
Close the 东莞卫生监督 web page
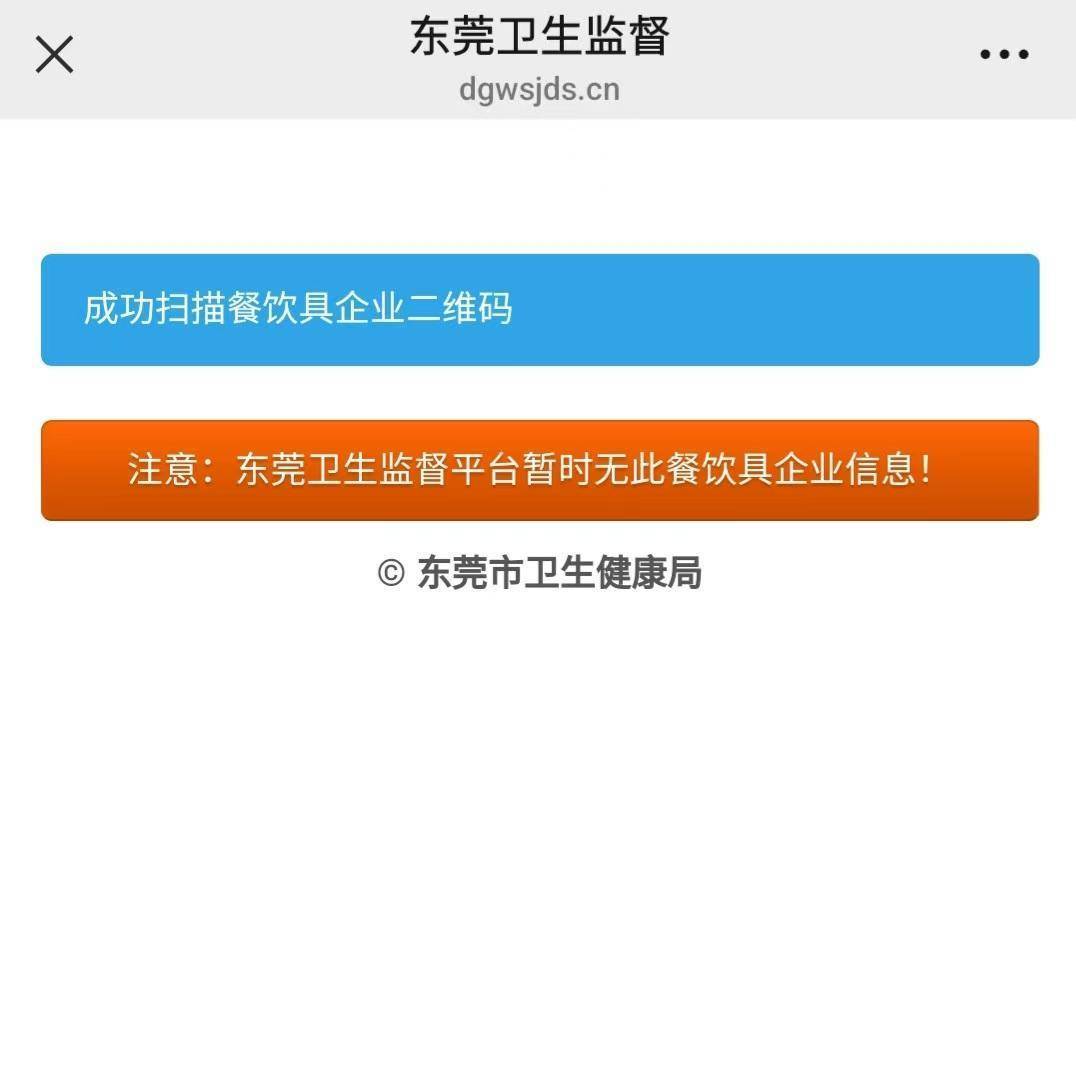click(x=54, y=54)
